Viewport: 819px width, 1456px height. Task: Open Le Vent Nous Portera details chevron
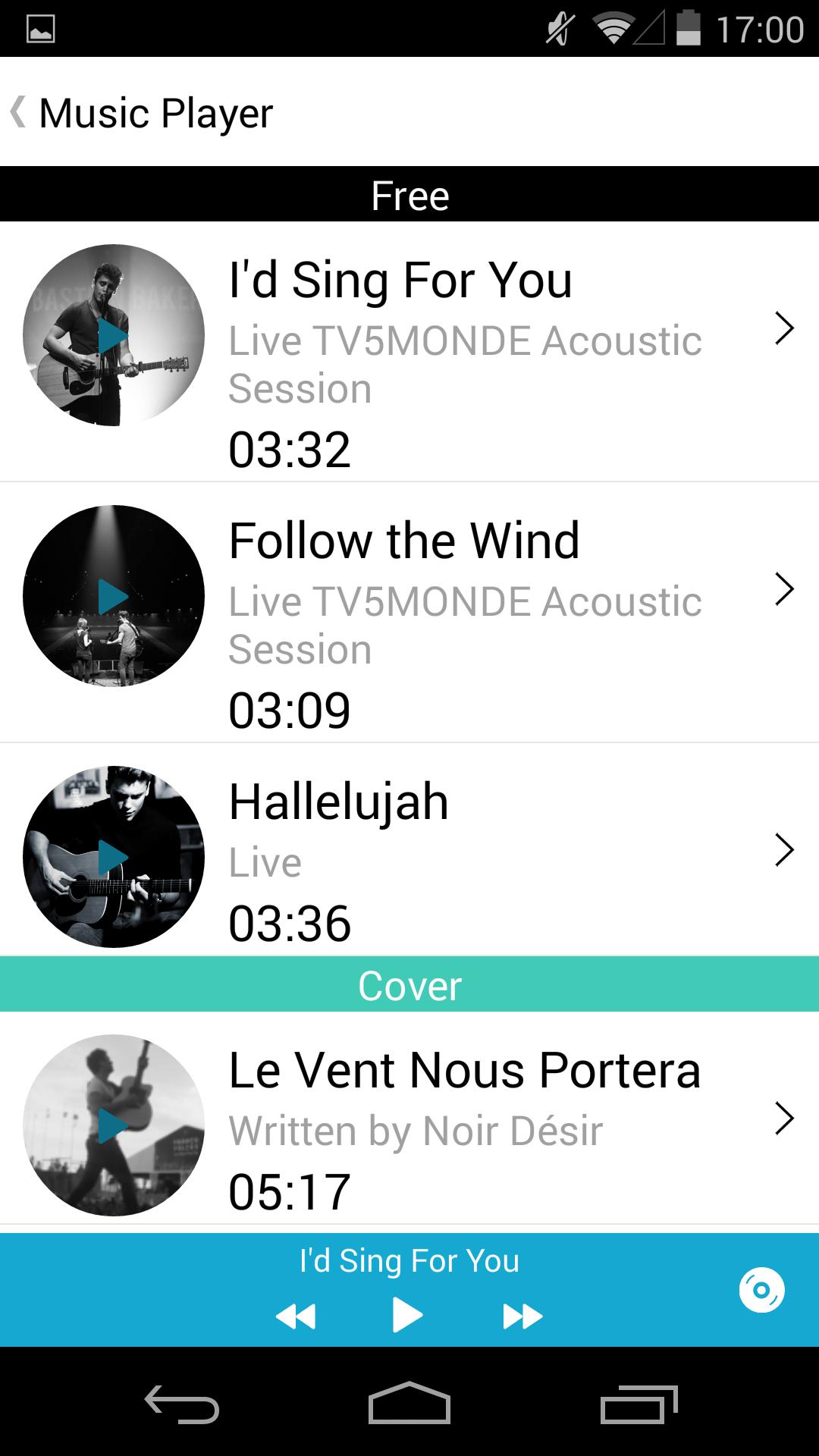coord(784,1119)
